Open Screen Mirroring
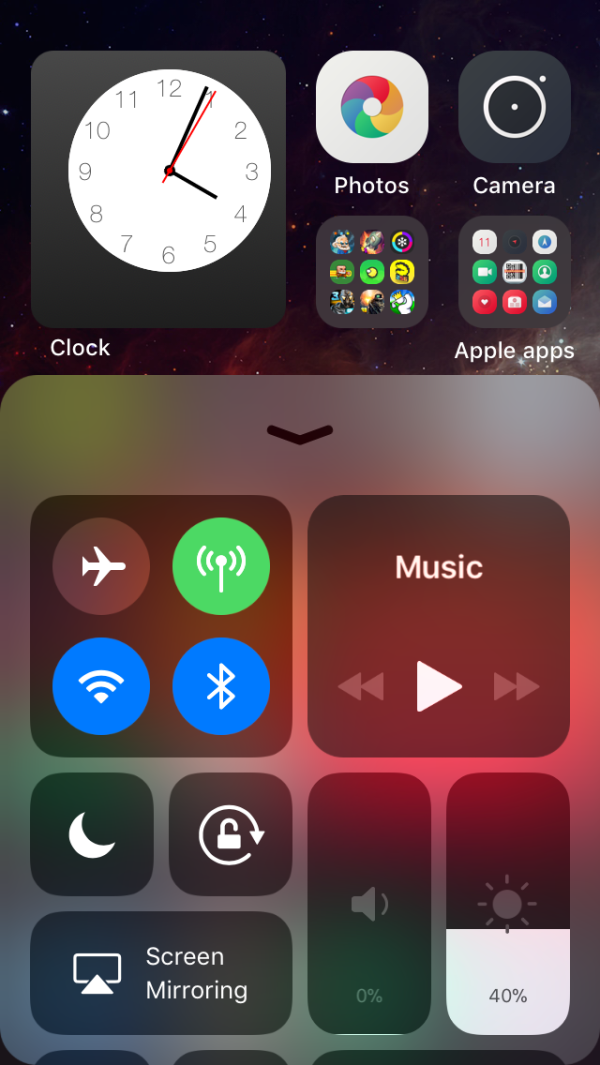This screenshot has height=1065, width=600. pyautogui.click(x=161, y=973)
